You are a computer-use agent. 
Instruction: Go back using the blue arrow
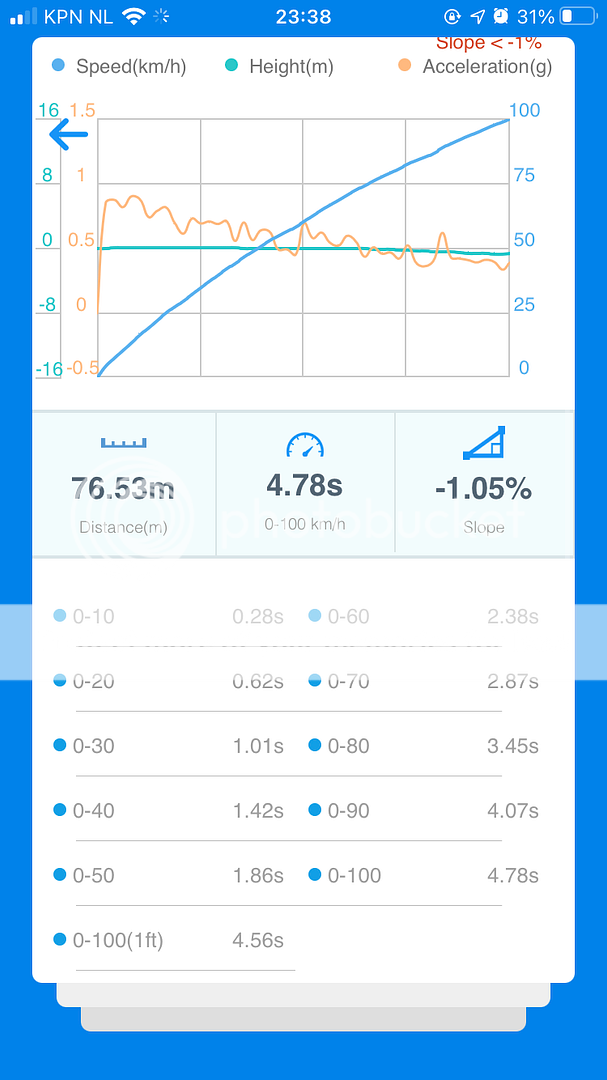(x=68, y=134)
